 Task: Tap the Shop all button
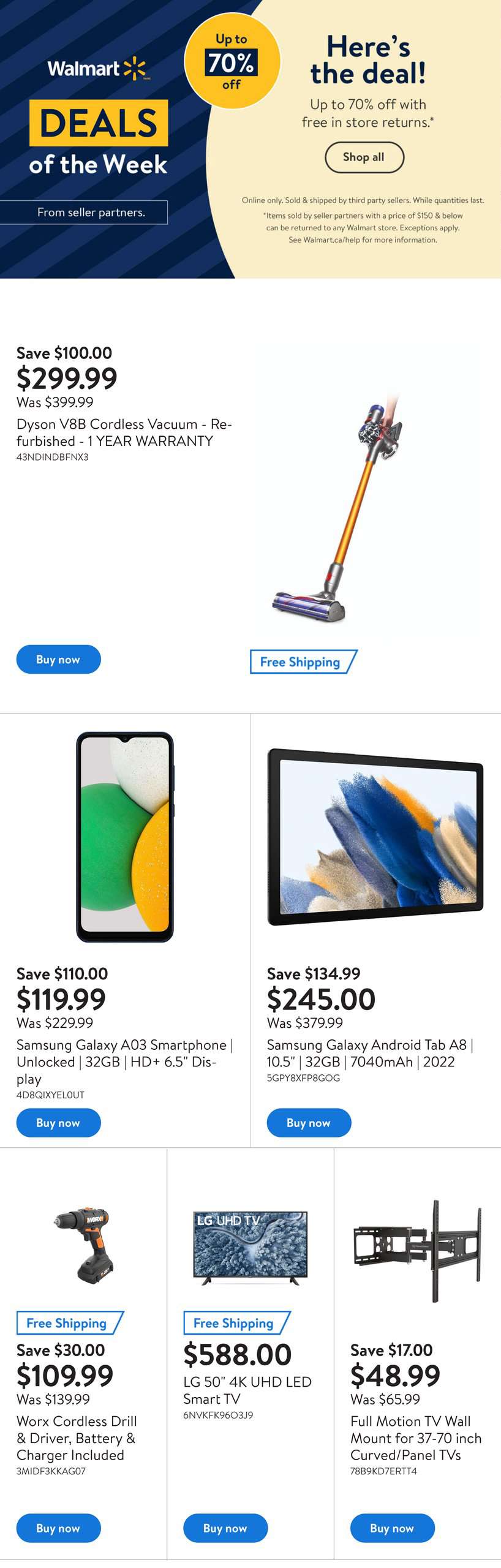[364, 157]
